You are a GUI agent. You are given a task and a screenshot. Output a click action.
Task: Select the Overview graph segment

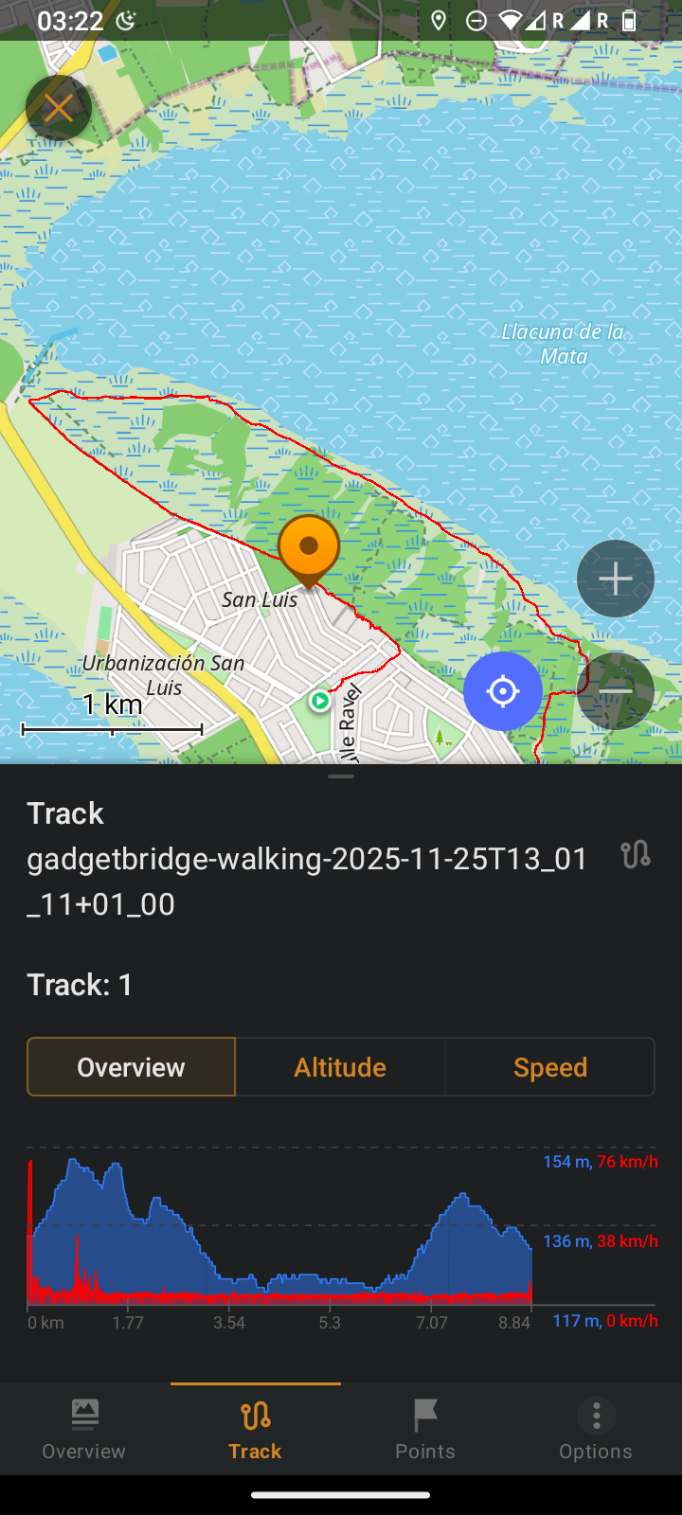[131, 1067]
